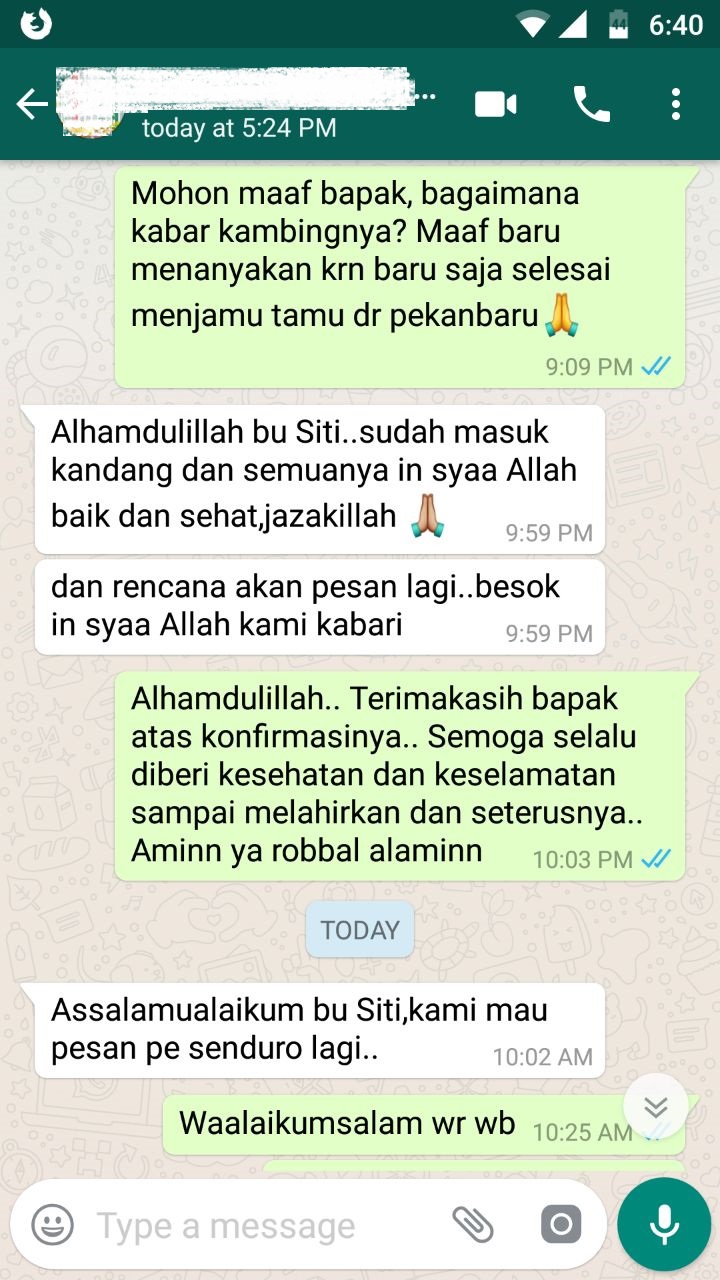Screen dimensions: 720x1280
Task: Start a voice call with this contact
Action: click(x=591, y=104)
